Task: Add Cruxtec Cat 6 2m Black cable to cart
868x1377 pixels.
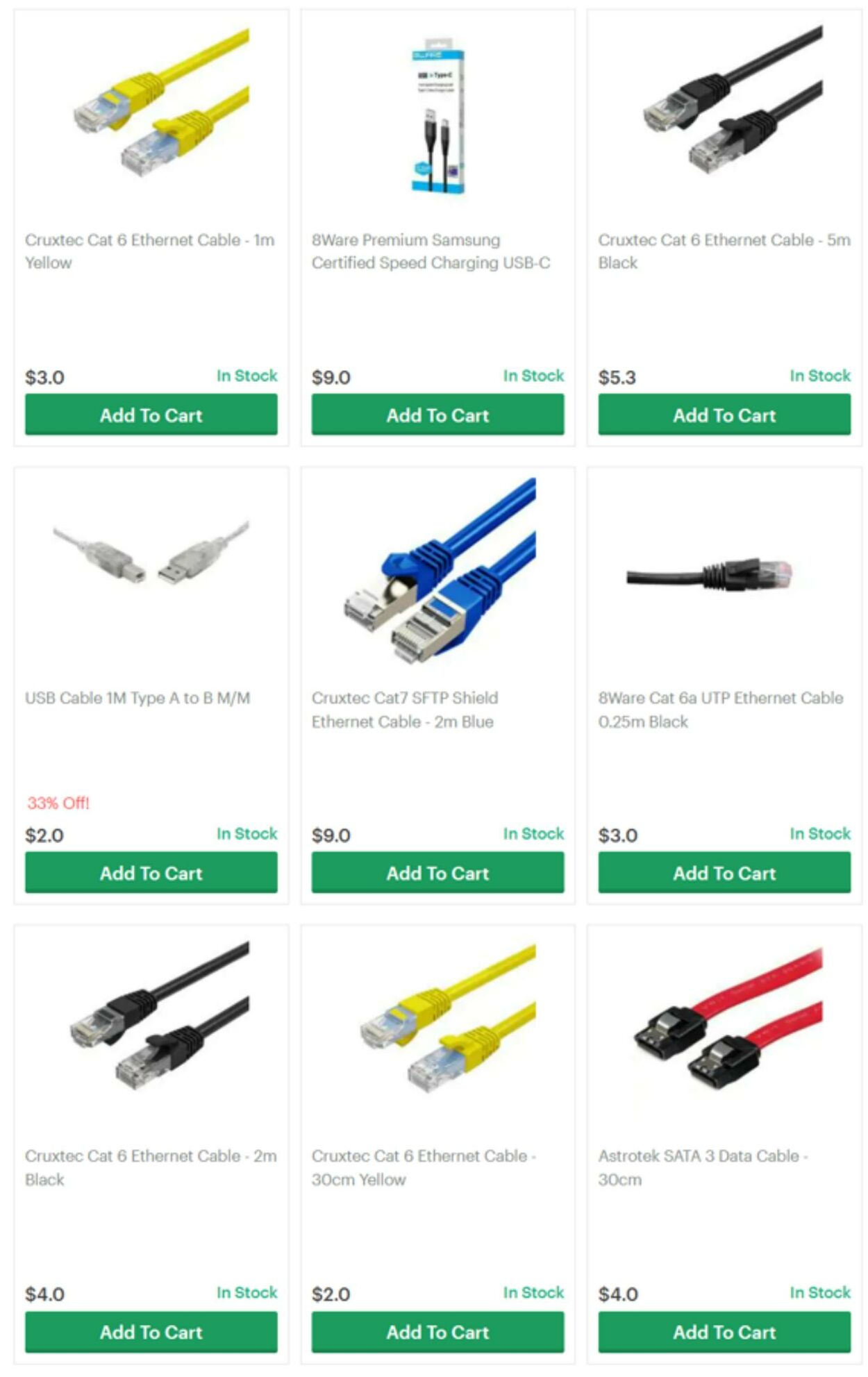Action: pos(151,1333)
